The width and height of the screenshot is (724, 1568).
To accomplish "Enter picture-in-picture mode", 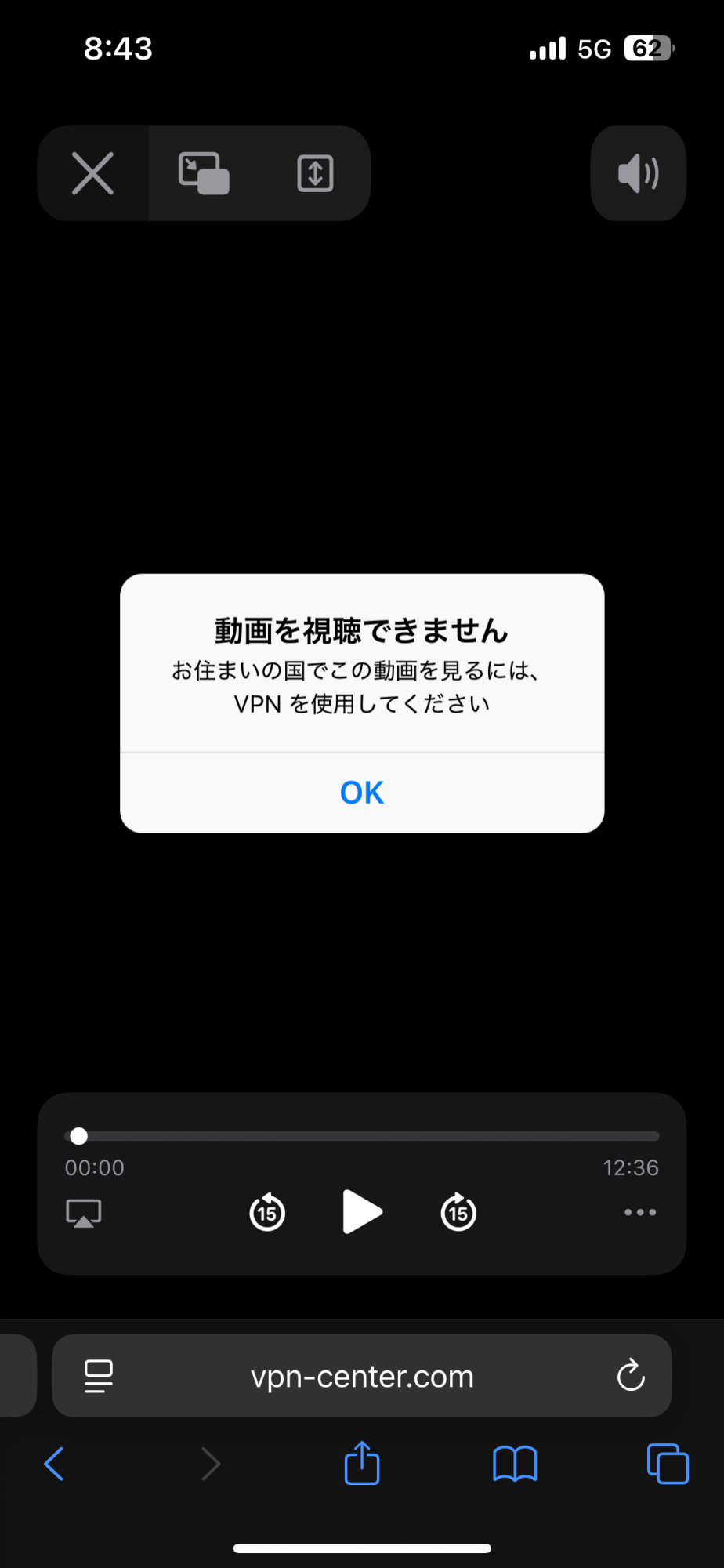I will tap(204, 173).
